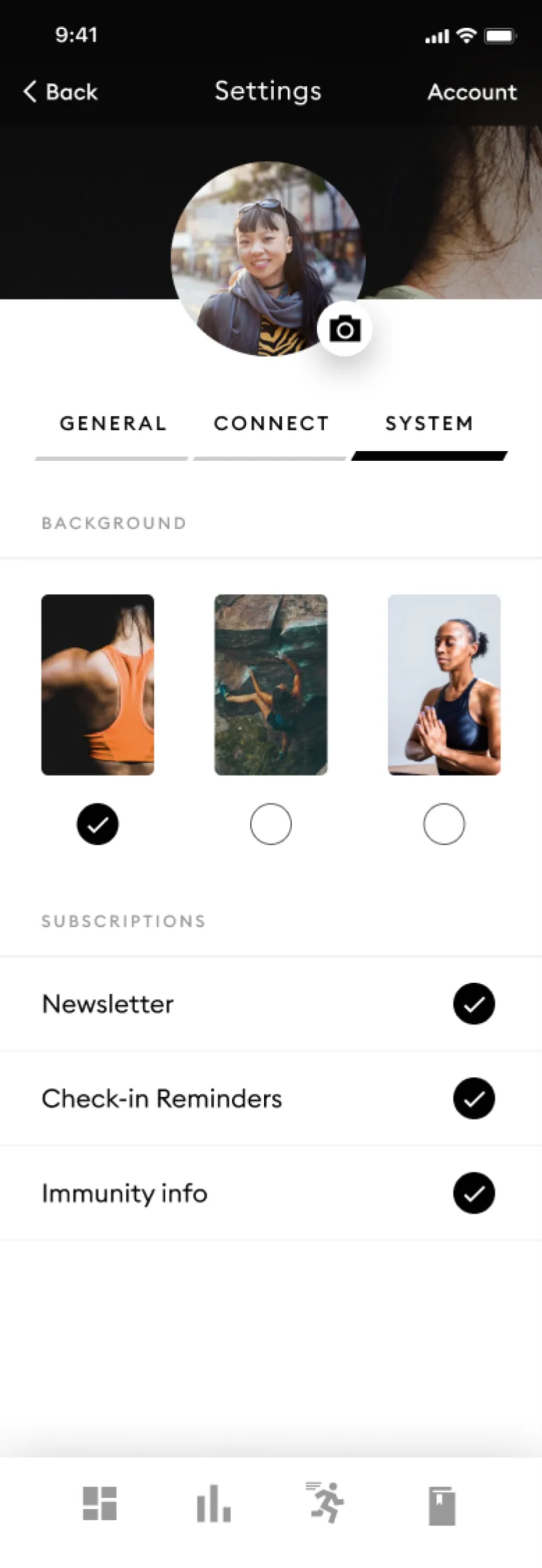Select radio button under rock climbing background
This screenshot has height=1568, width=542.
click(270, 824)
